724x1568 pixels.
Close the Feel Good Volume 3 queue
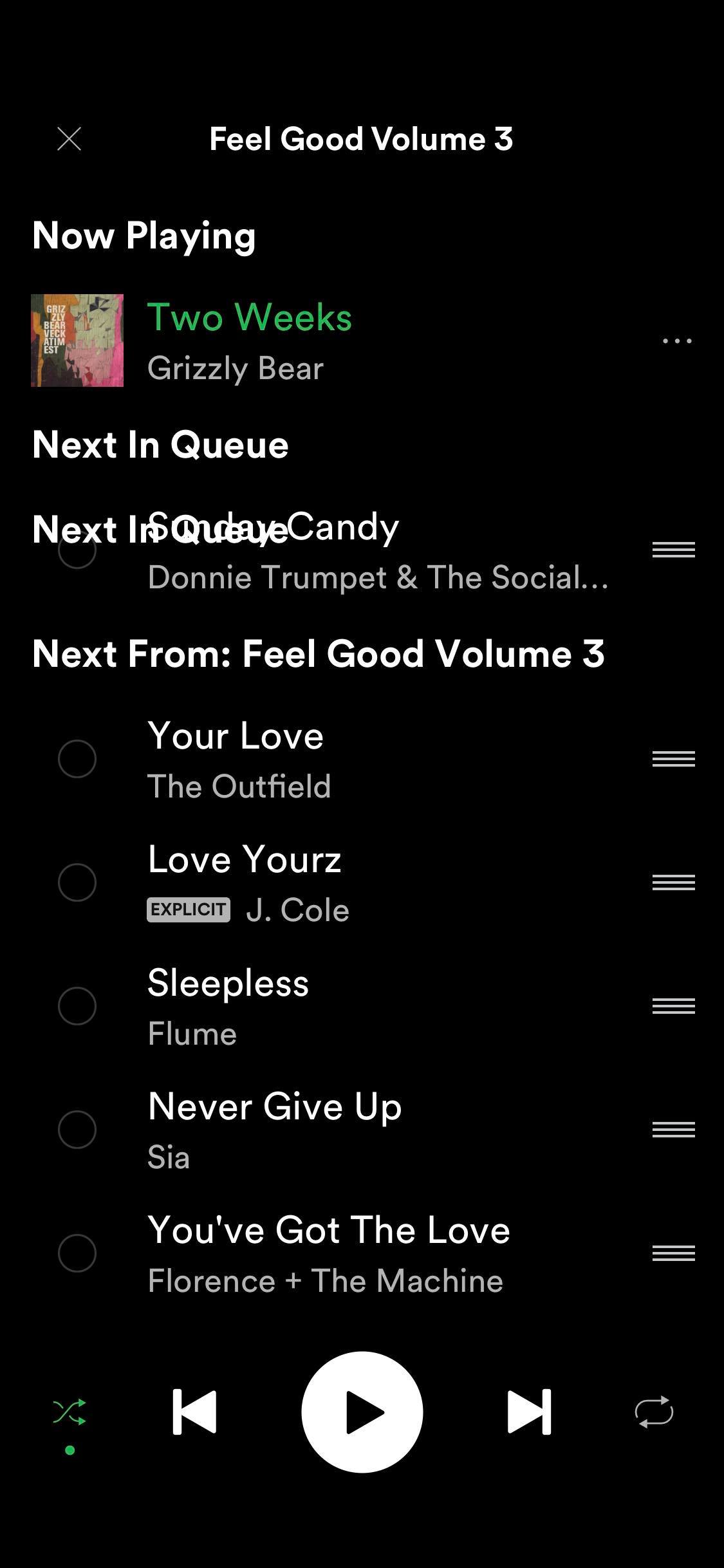[x=69, y=139]
